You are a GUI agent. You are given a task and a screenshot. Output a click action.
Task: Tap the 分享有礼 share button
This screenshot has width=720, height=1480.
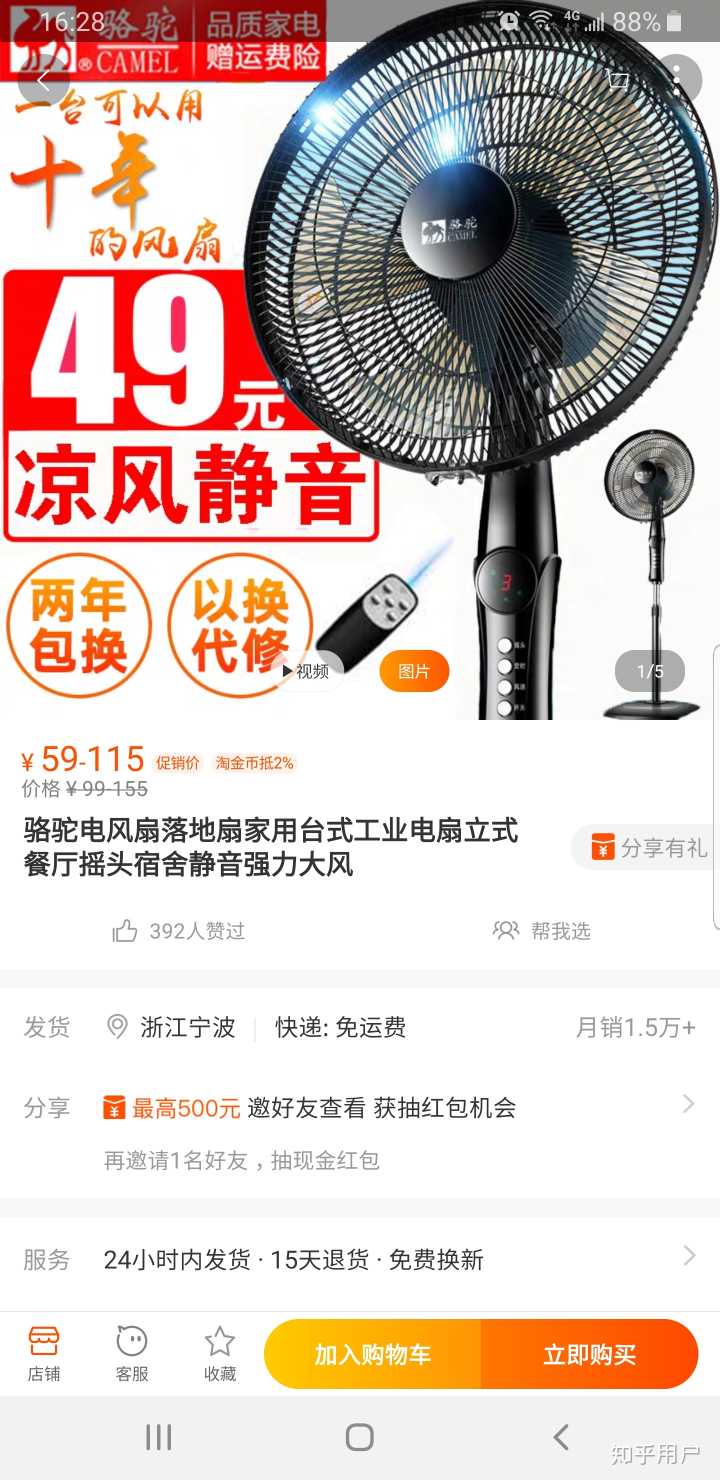coord(647,848)
